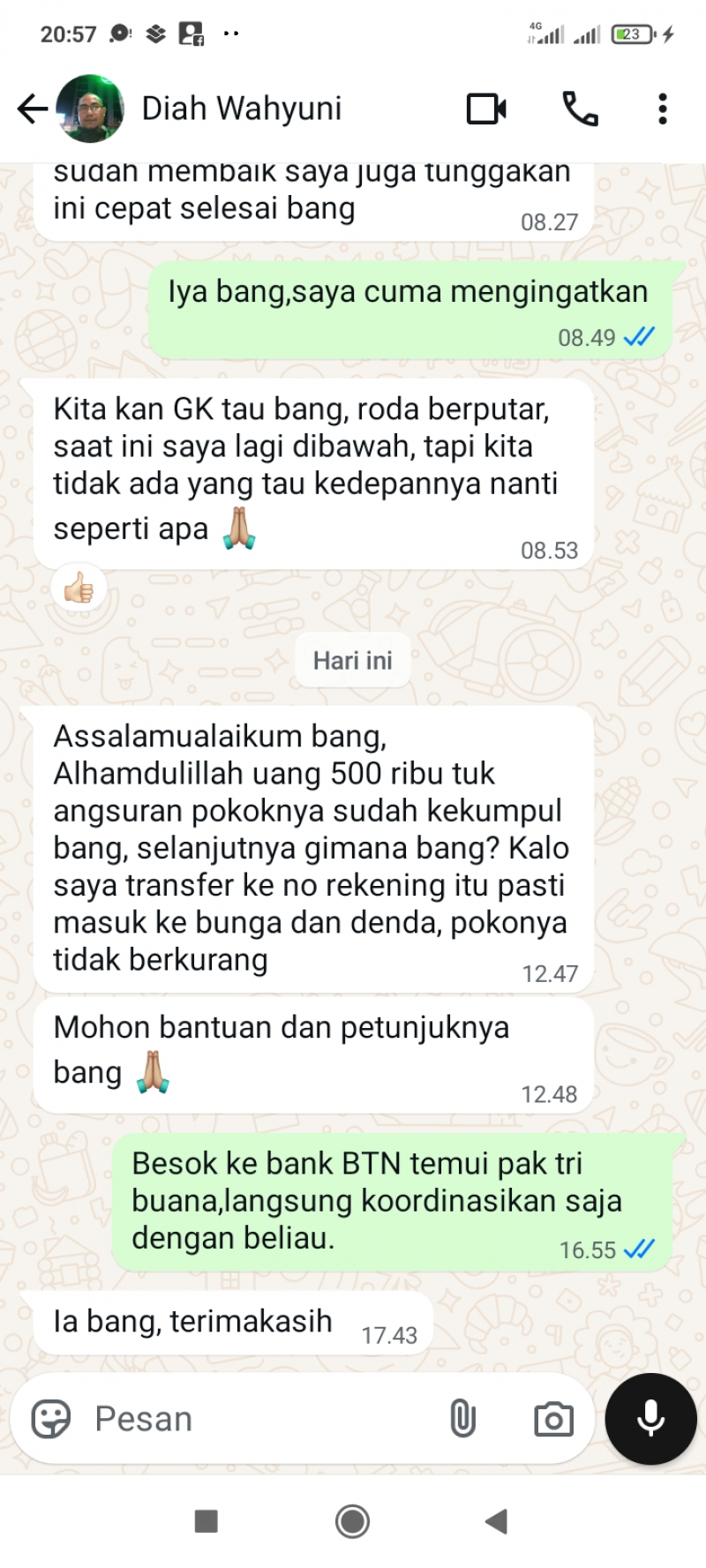Tap the system home button

(352, 1520)
